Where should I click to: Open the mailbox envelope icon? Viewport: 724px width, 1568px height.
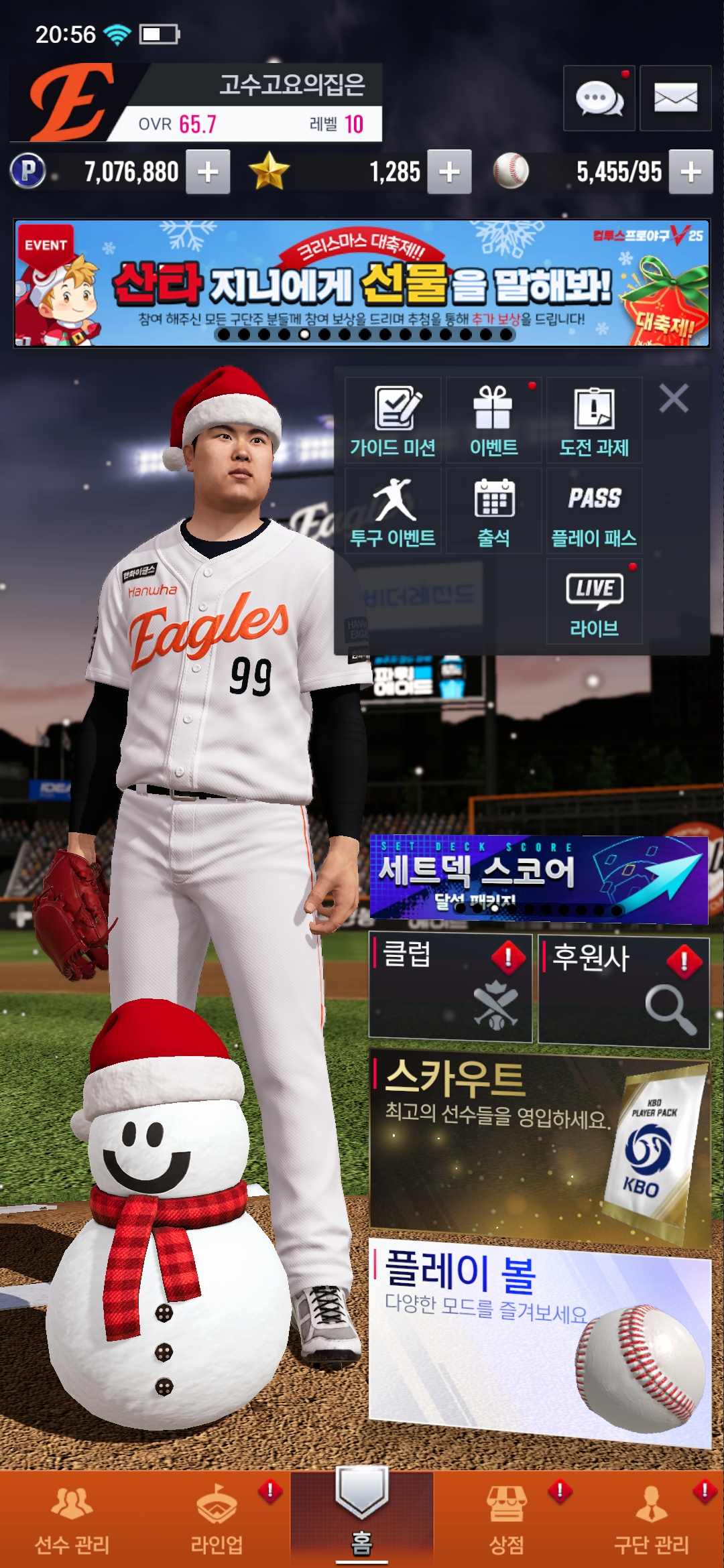click(675, 99)
